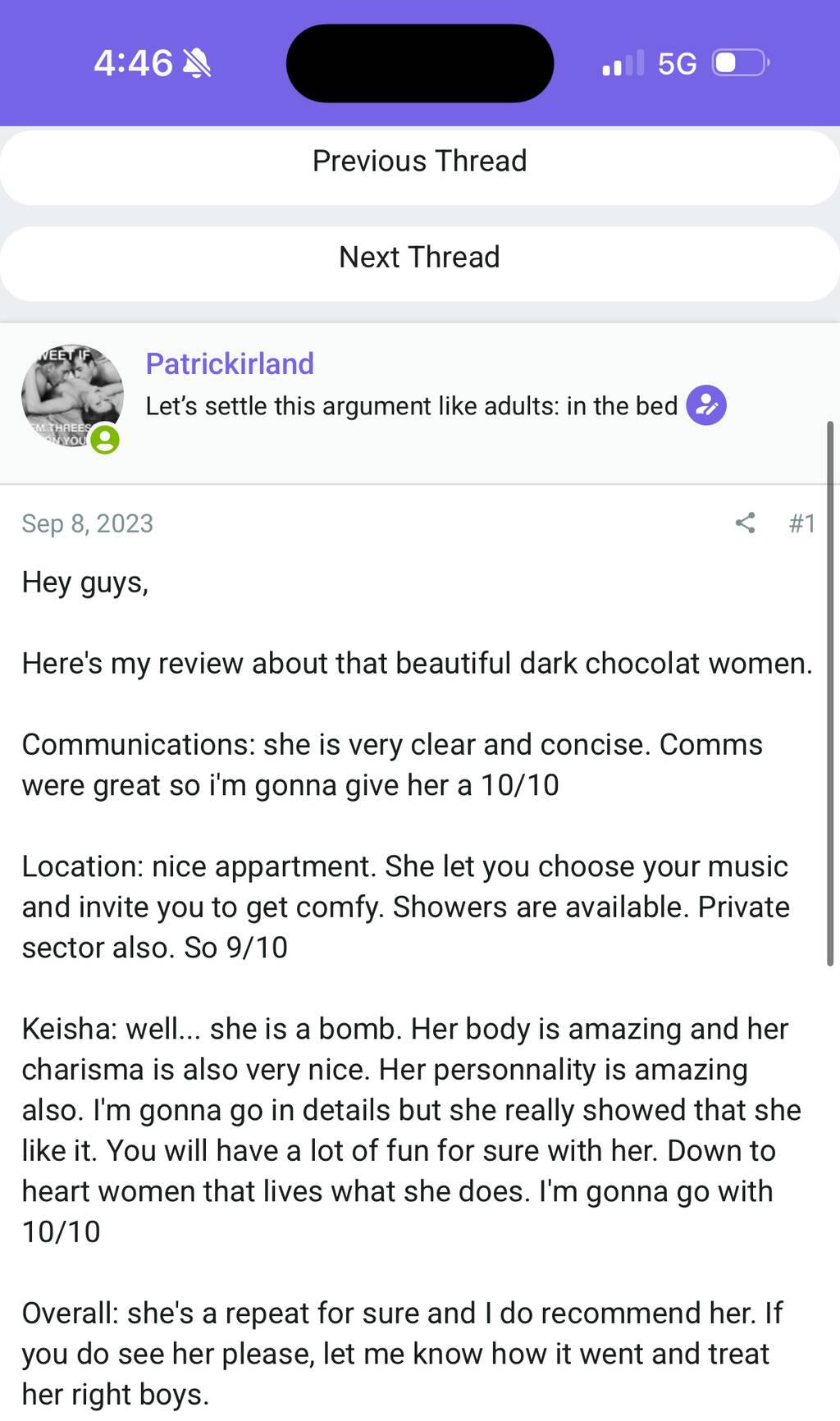The width and height of the screenshot is (840, 1421).
Task: Open the Next Thread
Action: point(419,258)
